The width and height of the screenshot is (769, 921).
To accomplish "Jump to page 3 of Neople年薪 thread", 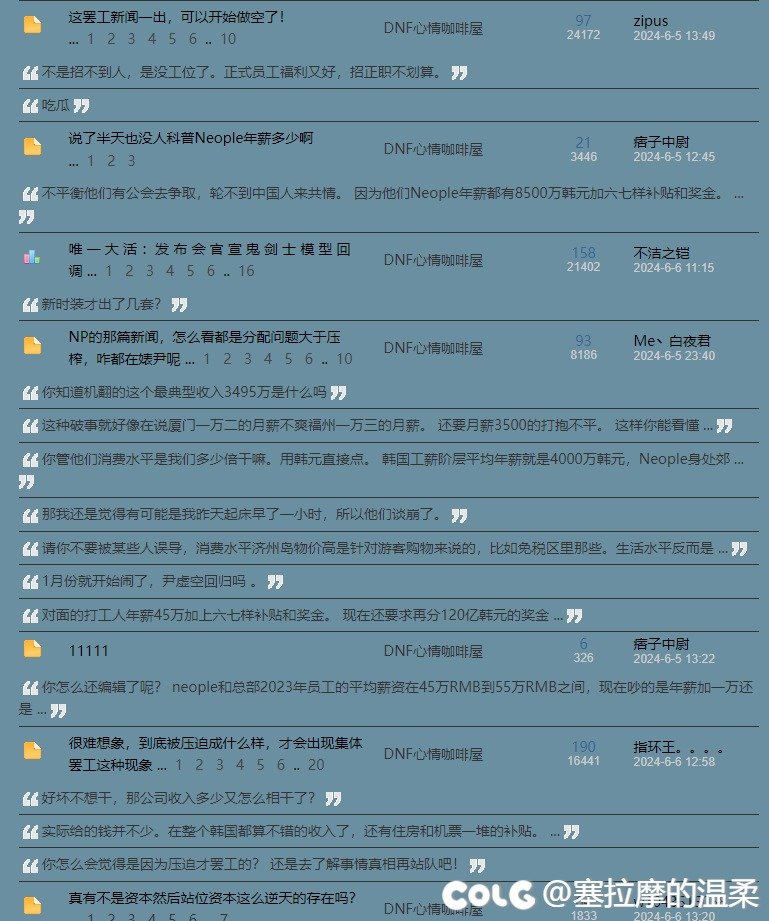I will pos(130,161).
